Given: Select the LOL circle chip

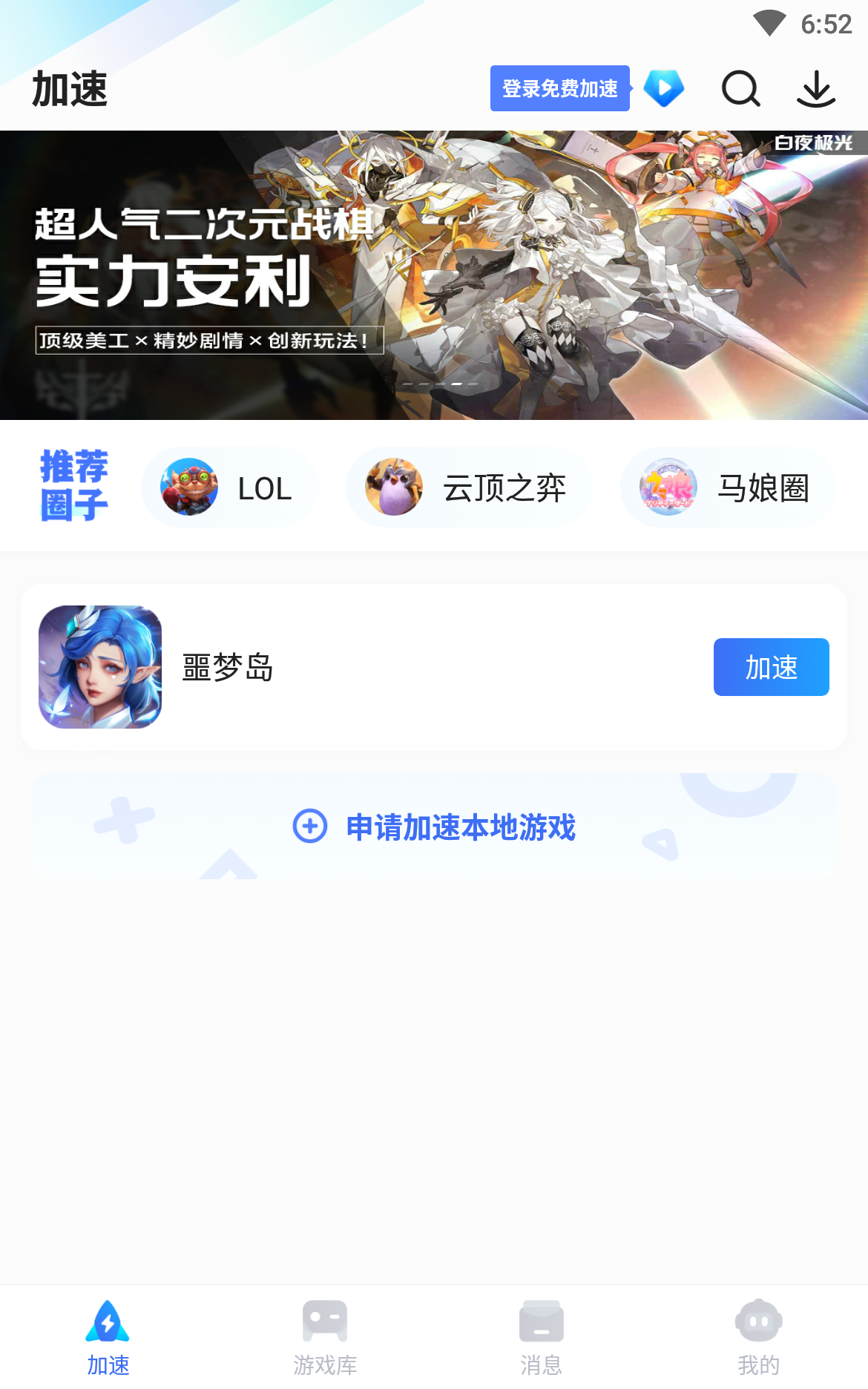Looking at the screenshot, I should [230, 487].
